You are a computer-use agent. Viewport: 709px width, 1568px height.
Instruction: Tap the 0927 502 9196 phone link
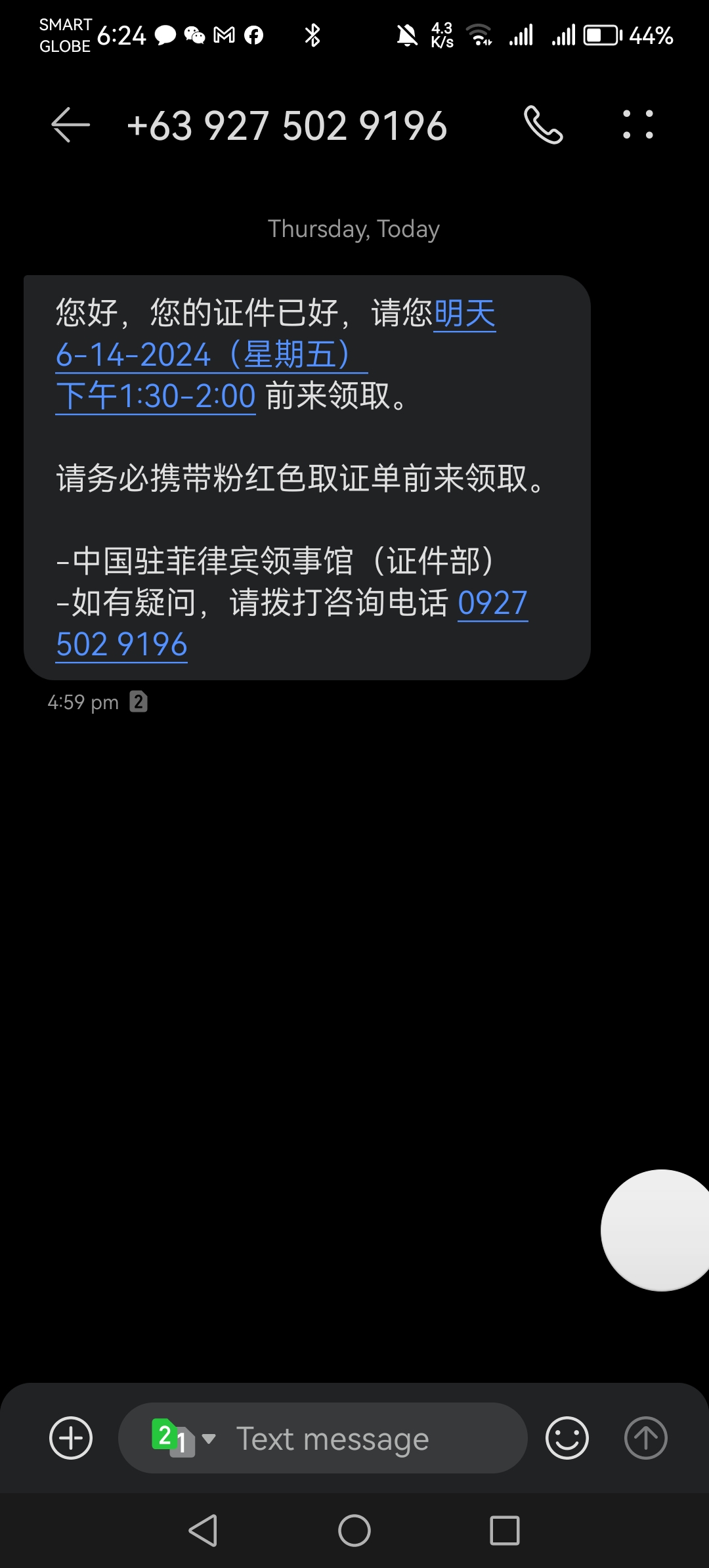tap(122, 645)
